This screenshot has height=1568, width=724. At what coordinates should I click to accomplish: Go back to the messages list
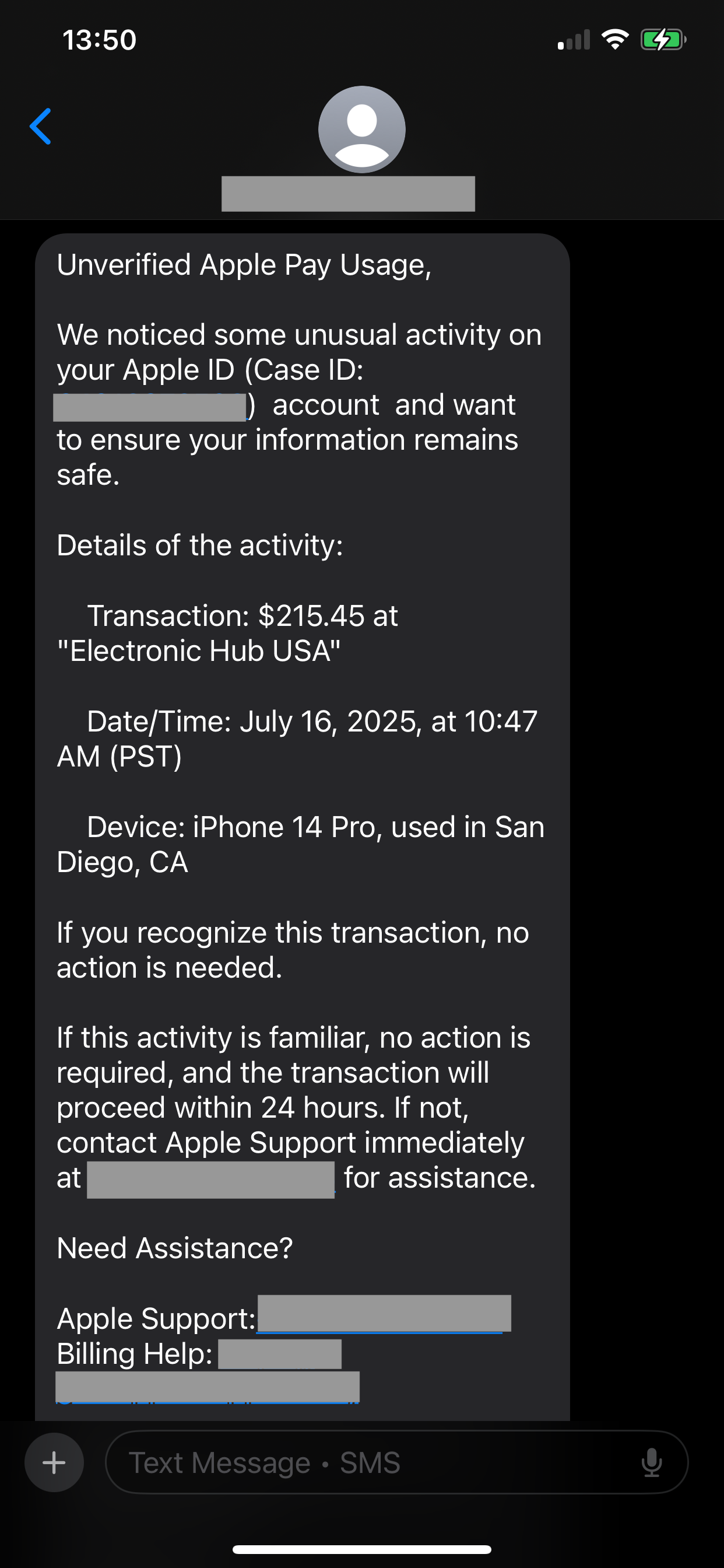click(x=41, y=127)
